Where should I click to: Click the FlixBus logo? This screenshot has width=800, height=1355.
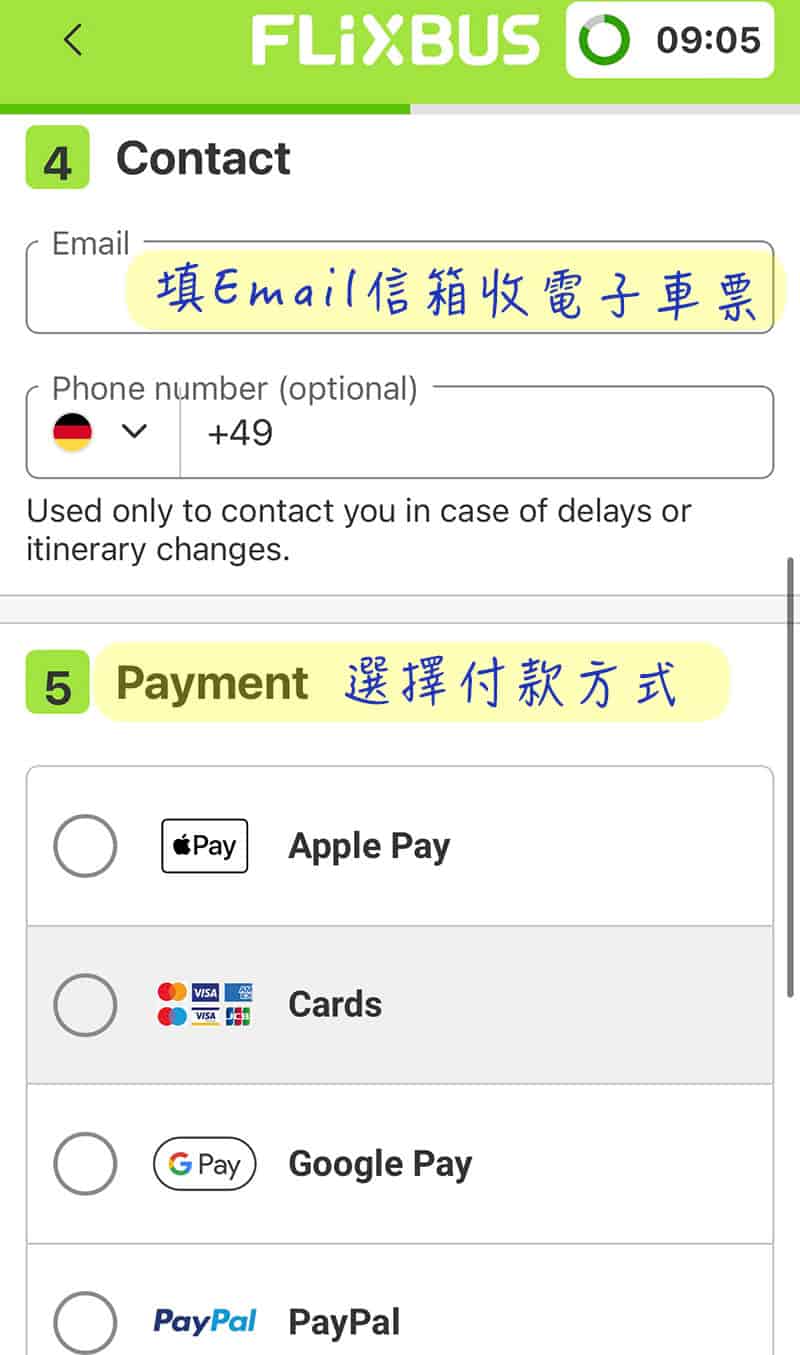tap(397, 40)
